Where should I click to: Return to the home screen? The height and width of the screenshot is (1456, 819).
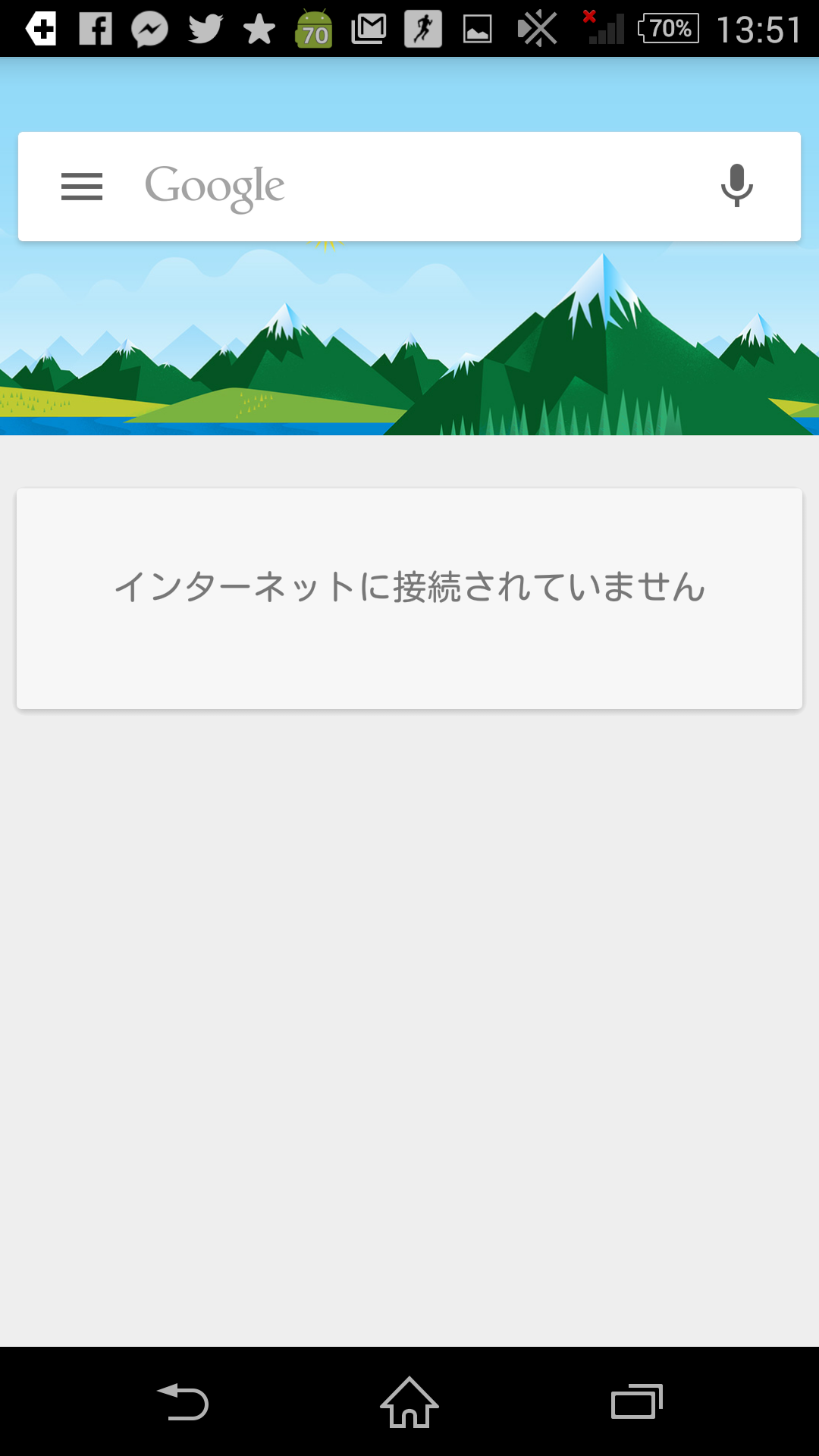click(409, 1401)
